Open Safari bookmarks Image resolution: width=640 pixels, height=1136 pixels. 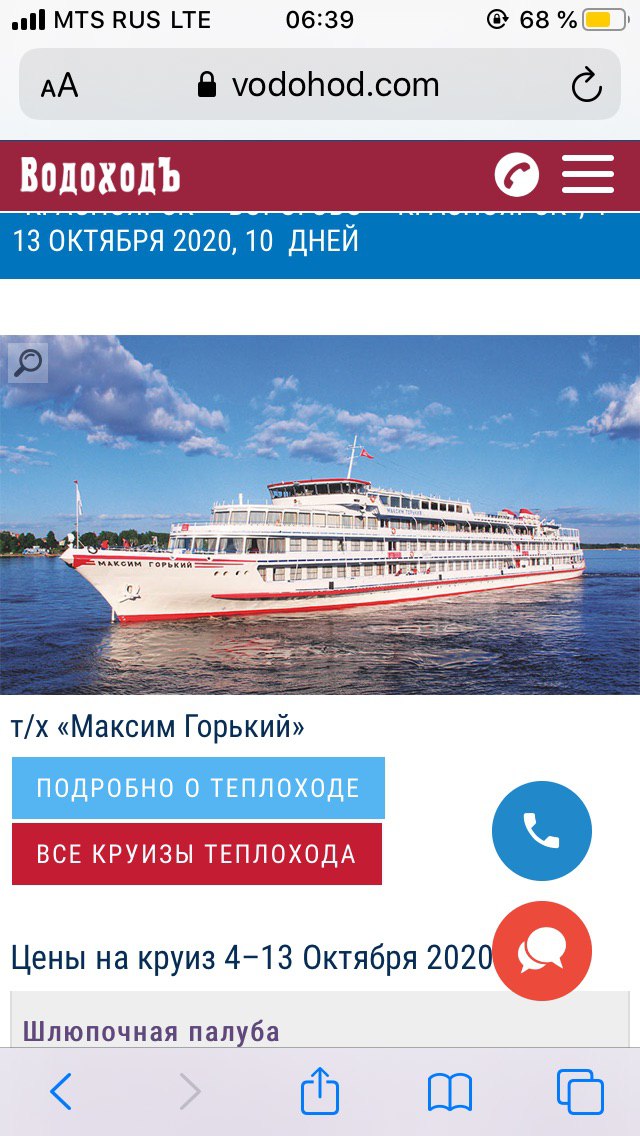(450, 1092)
